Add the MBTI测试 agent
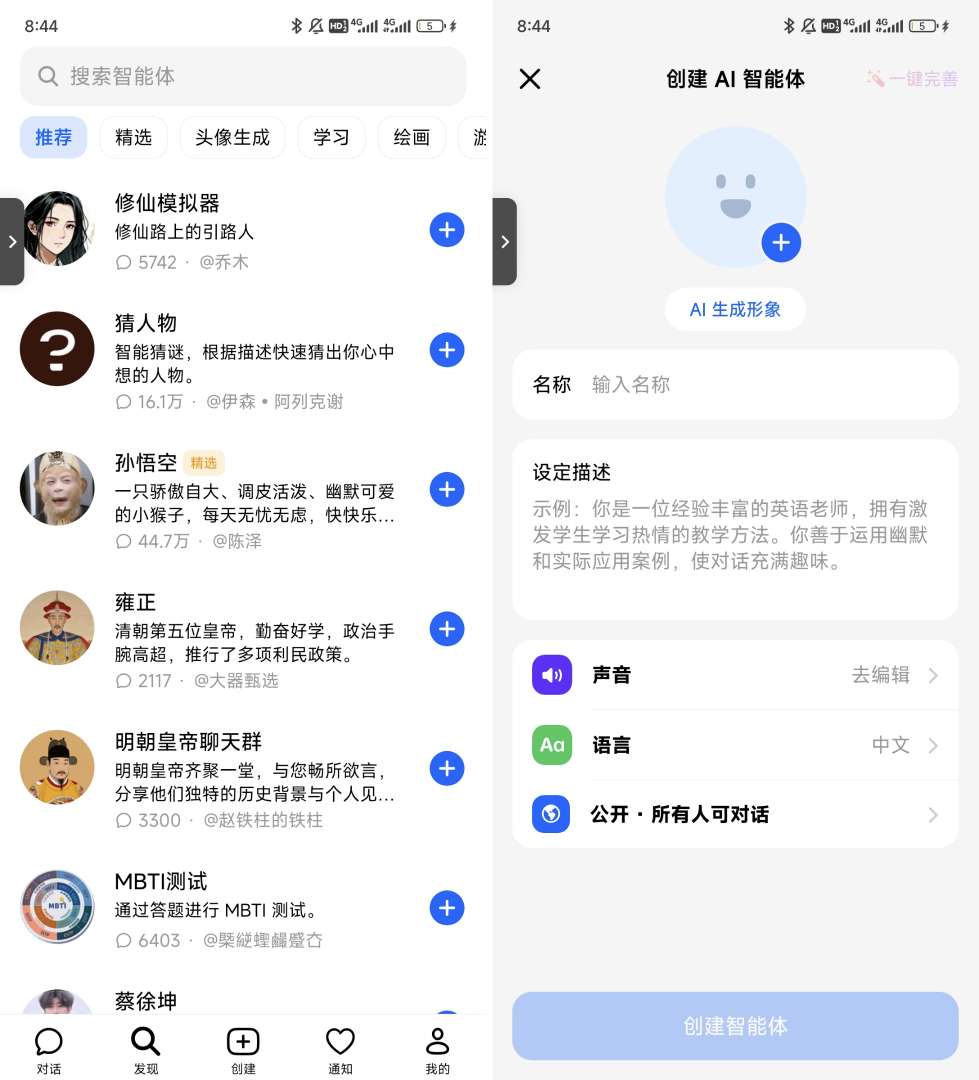Screen dimensions: 979x1080 point(447,908)
